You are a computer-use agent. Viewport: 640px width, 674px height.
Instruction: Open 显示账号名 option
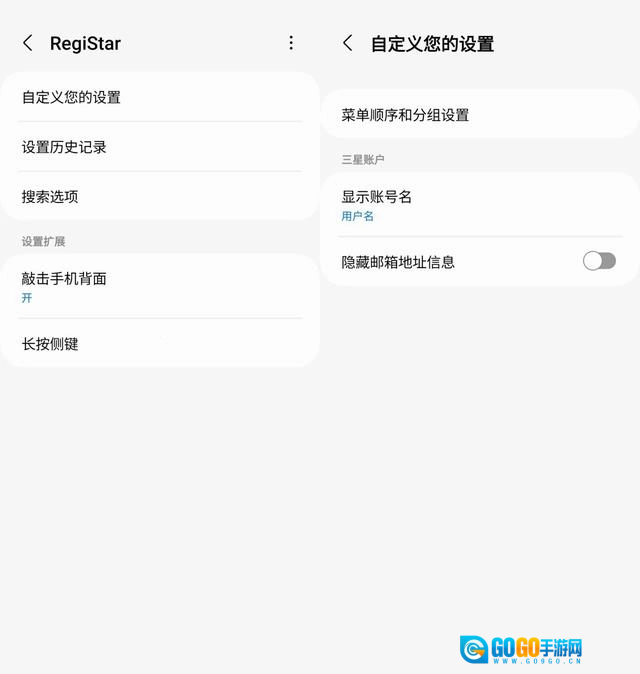click(480, 204)
